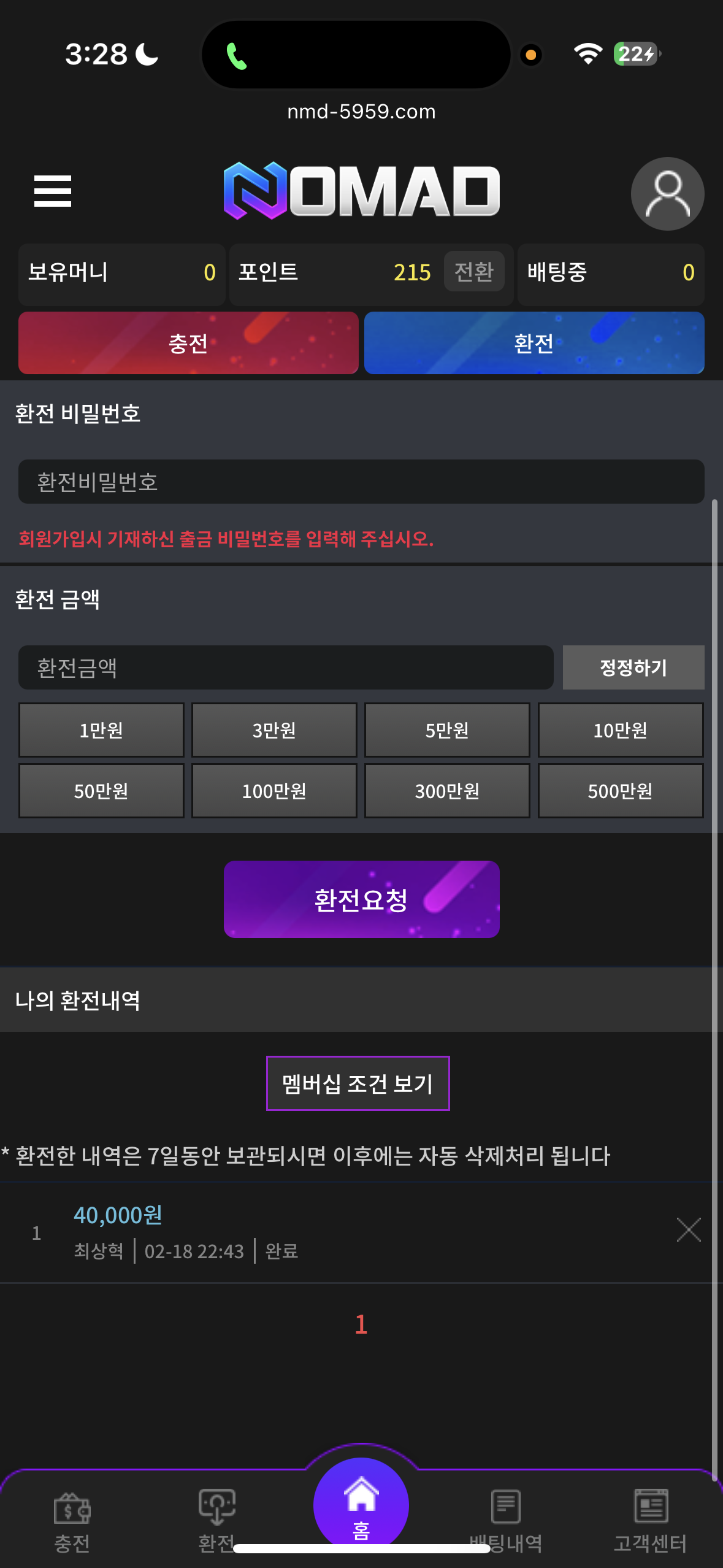Pick the 100만원 amount
723x1568 pixels.
pos(274,791)
